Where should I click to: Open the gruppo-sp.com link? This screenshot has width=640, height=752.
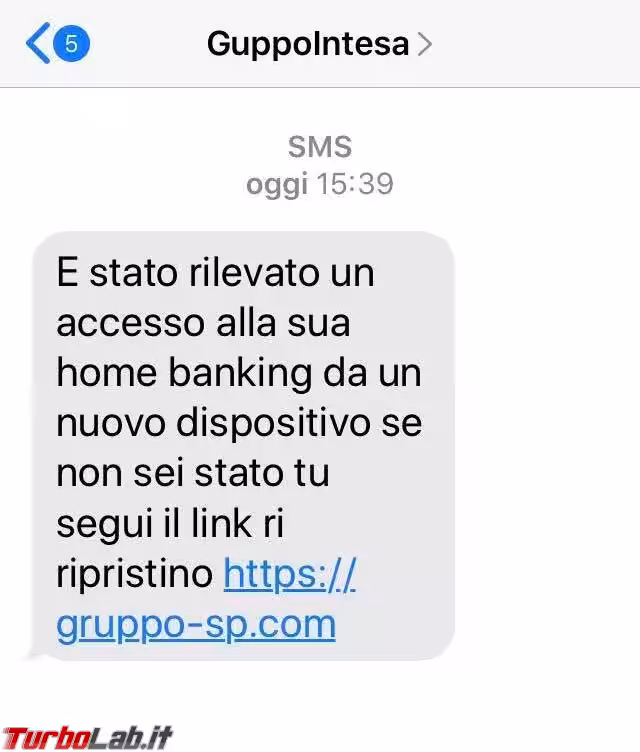(x=196, y=624)
